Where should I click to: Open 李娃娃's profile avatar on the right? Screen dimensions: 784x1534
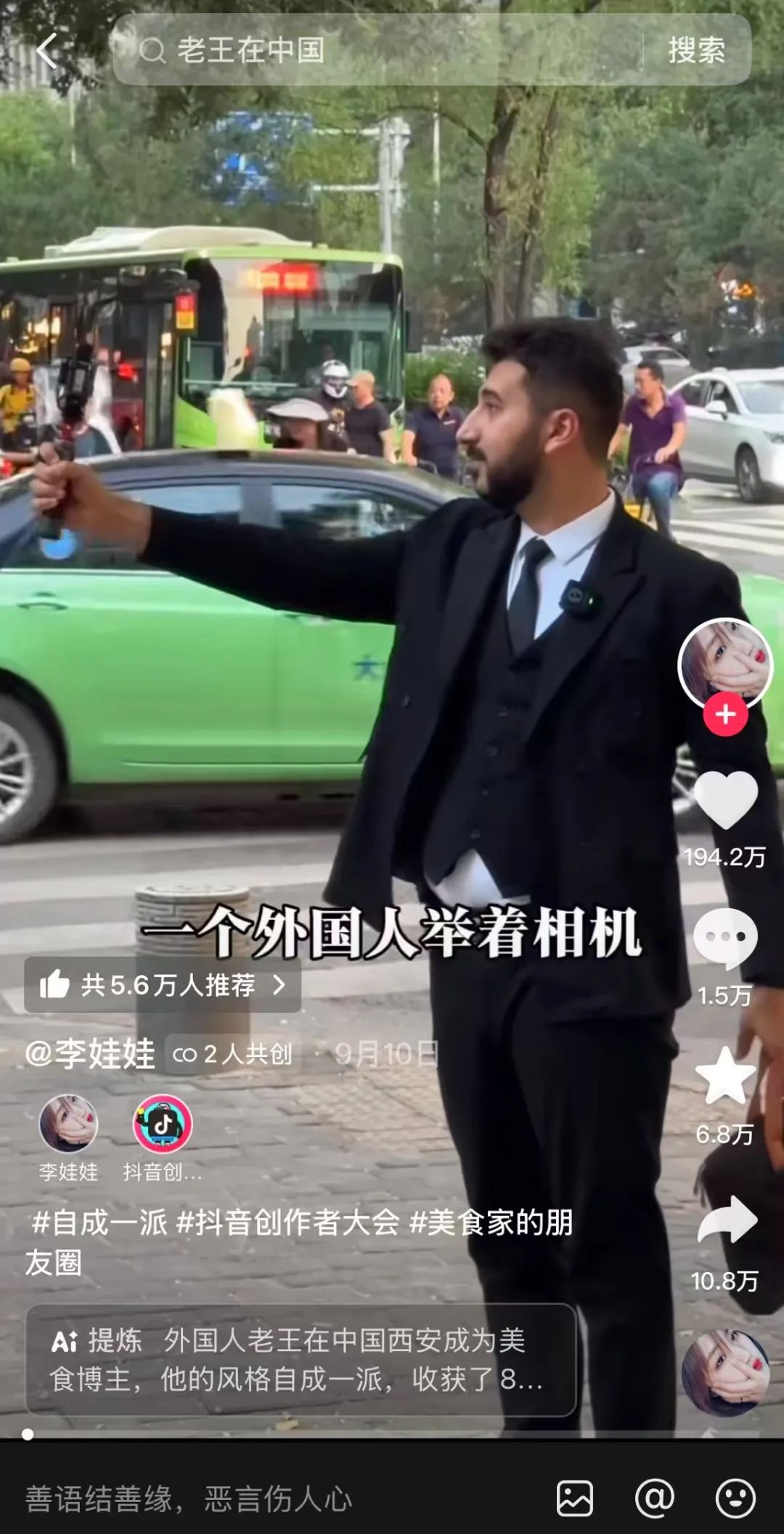pos(724,663)
